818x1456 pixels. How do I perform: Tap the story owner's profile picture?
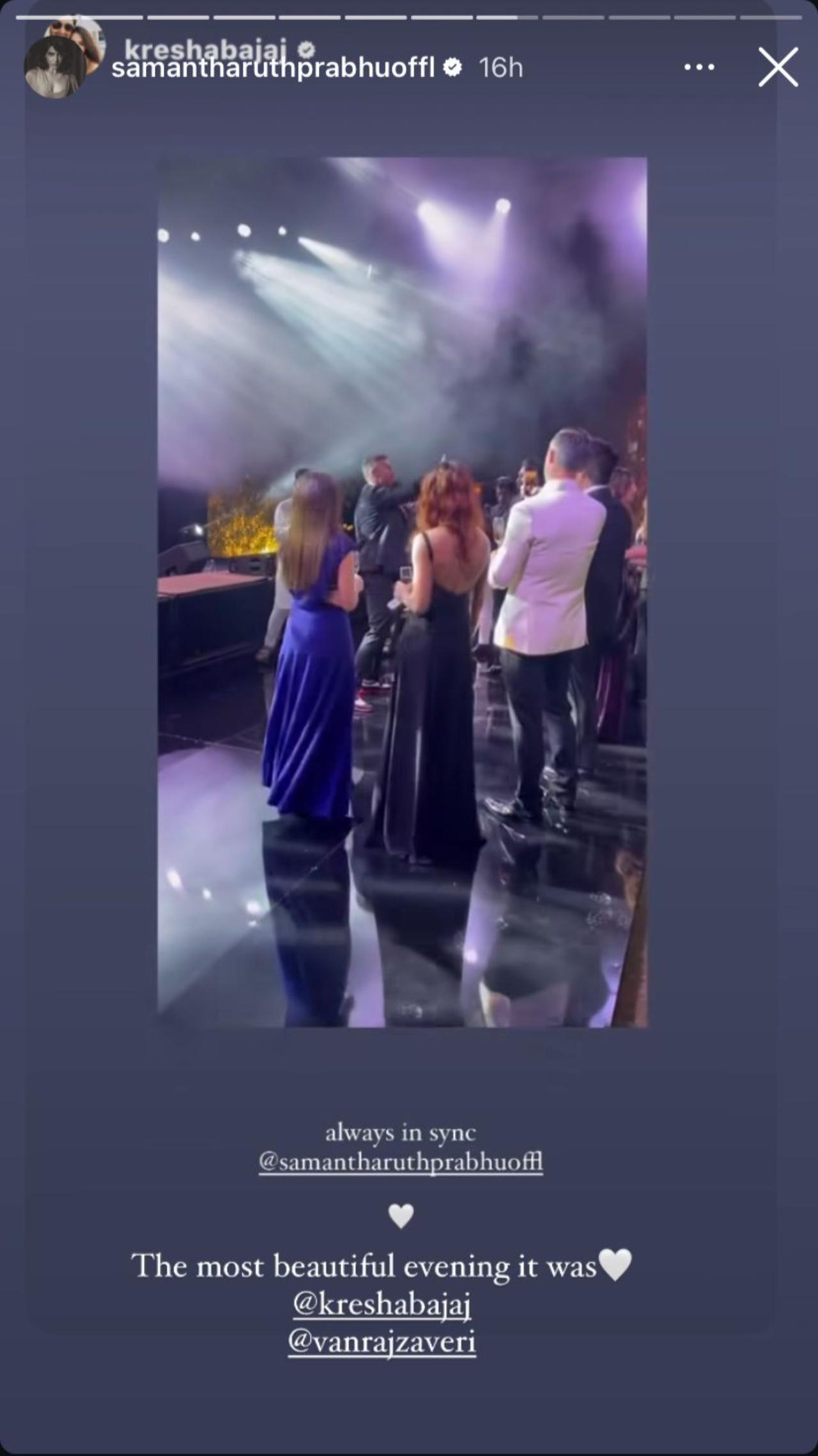coord(55,66)
